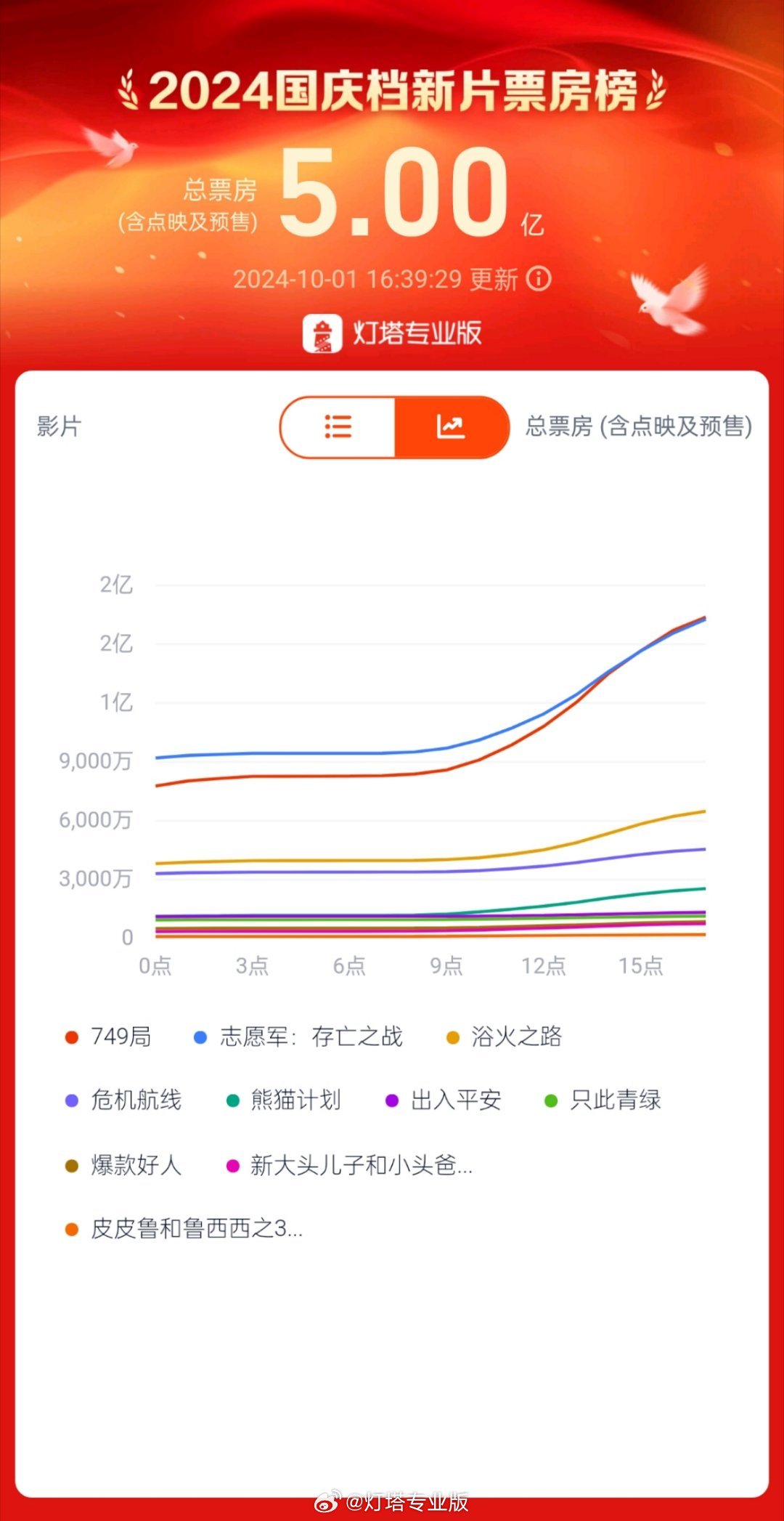Tap the 爆款好人 legend entry

point(123,1165)
